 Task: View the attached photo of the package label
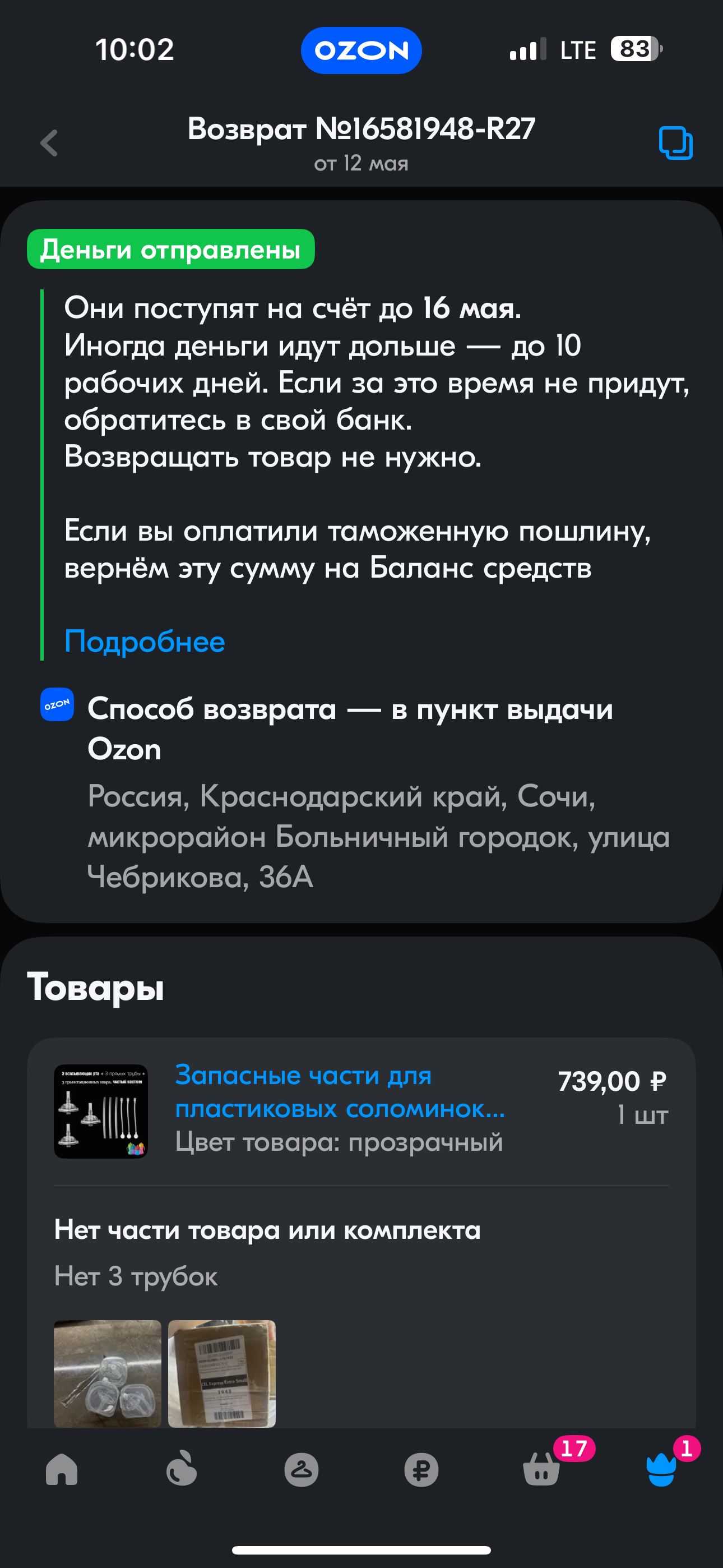click(221, 1373)
